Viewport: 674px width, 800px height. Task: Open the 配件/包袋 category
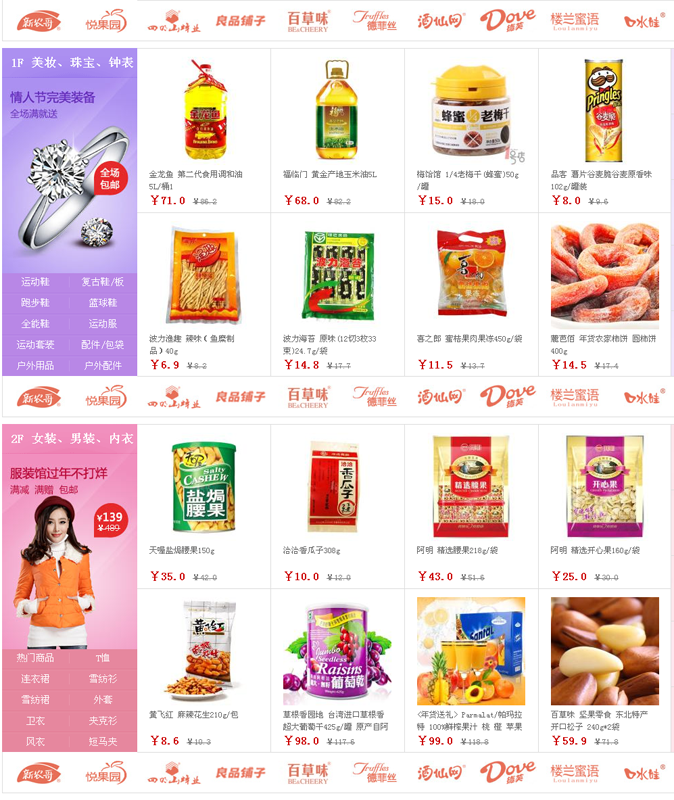[x=102, y=345]
